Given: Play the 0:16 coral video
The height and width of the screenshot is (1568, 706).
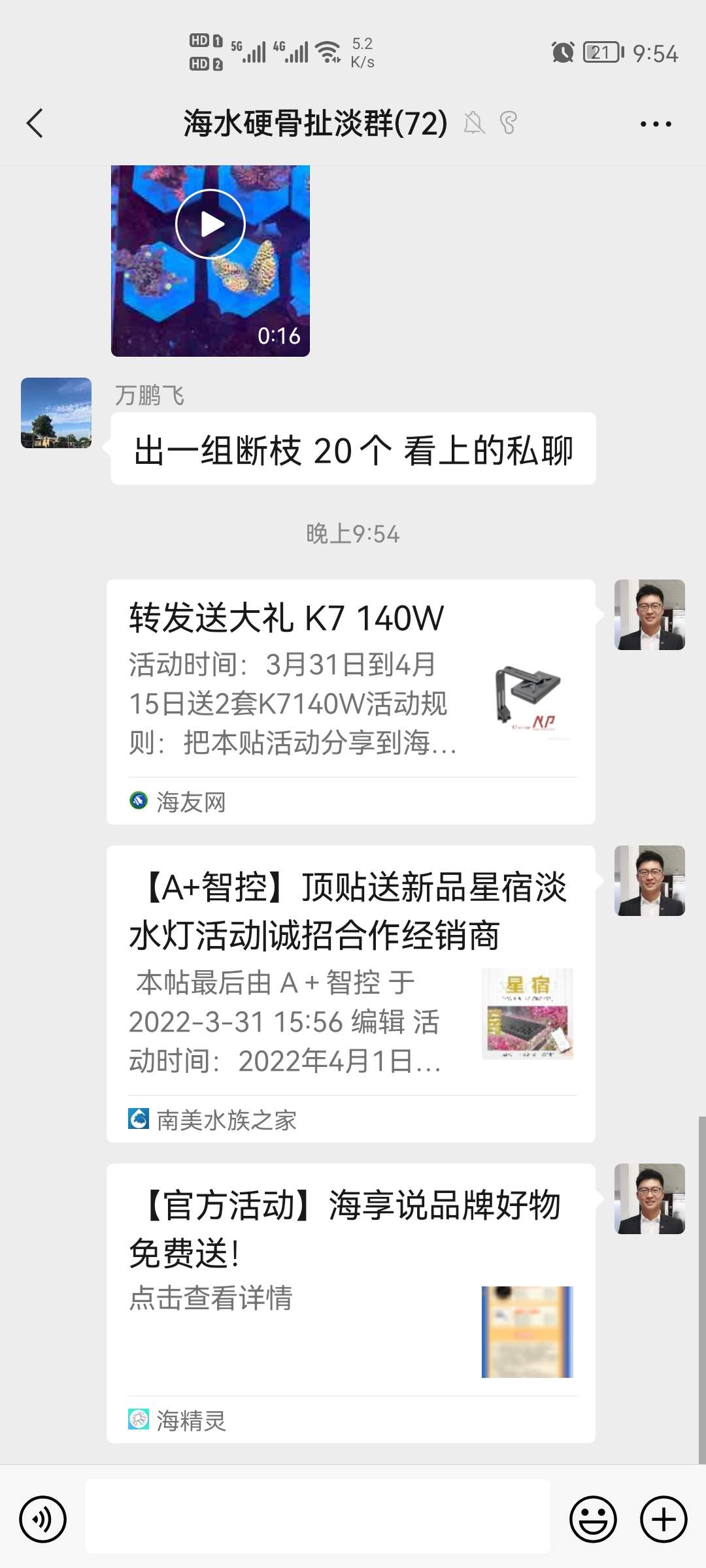Looking at the screenshot, I should point(210,224).
